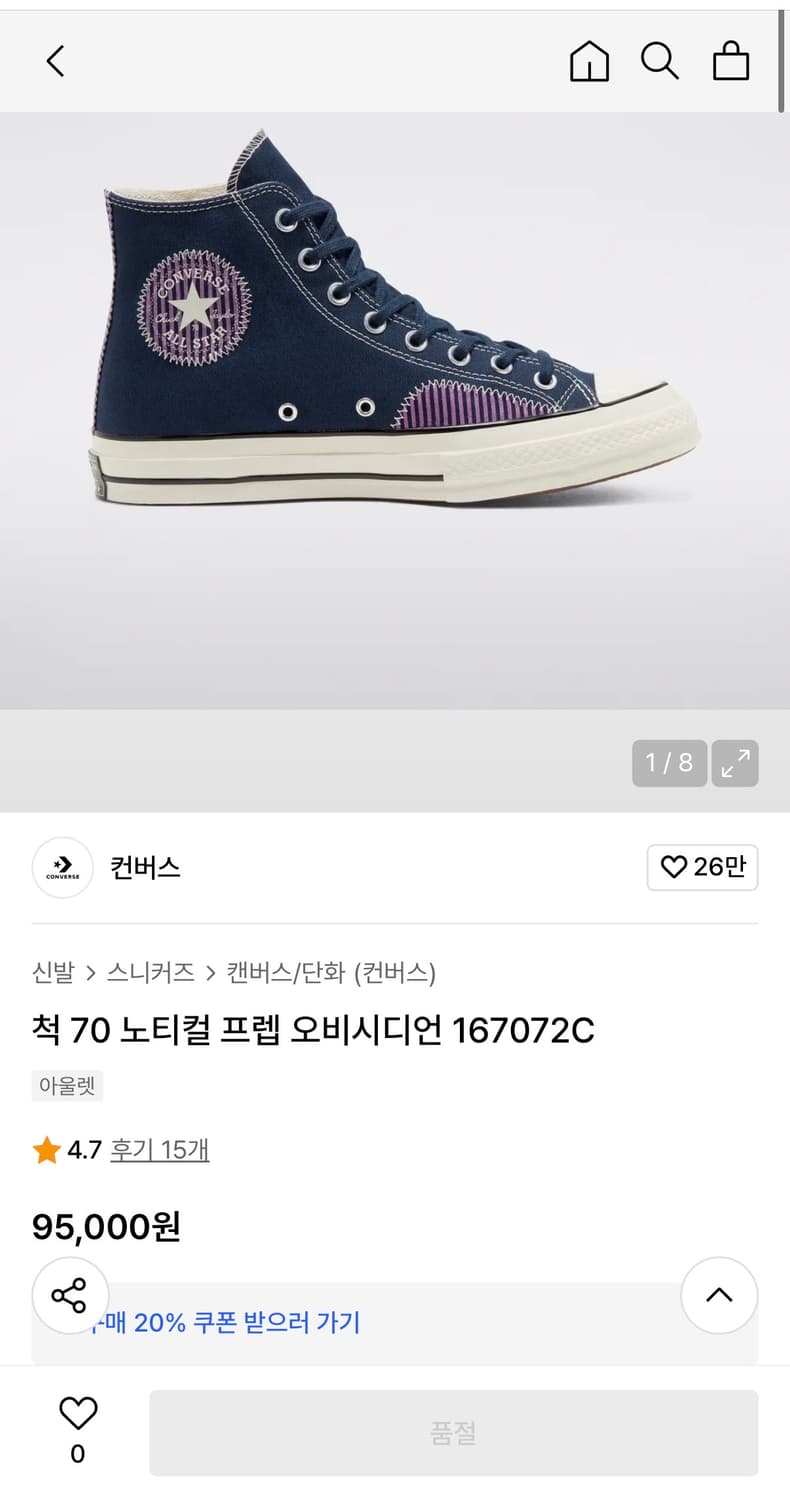Viewport: 790px width, 1500px height.
Task: Open the shopping bag icon
Action: 731,61
